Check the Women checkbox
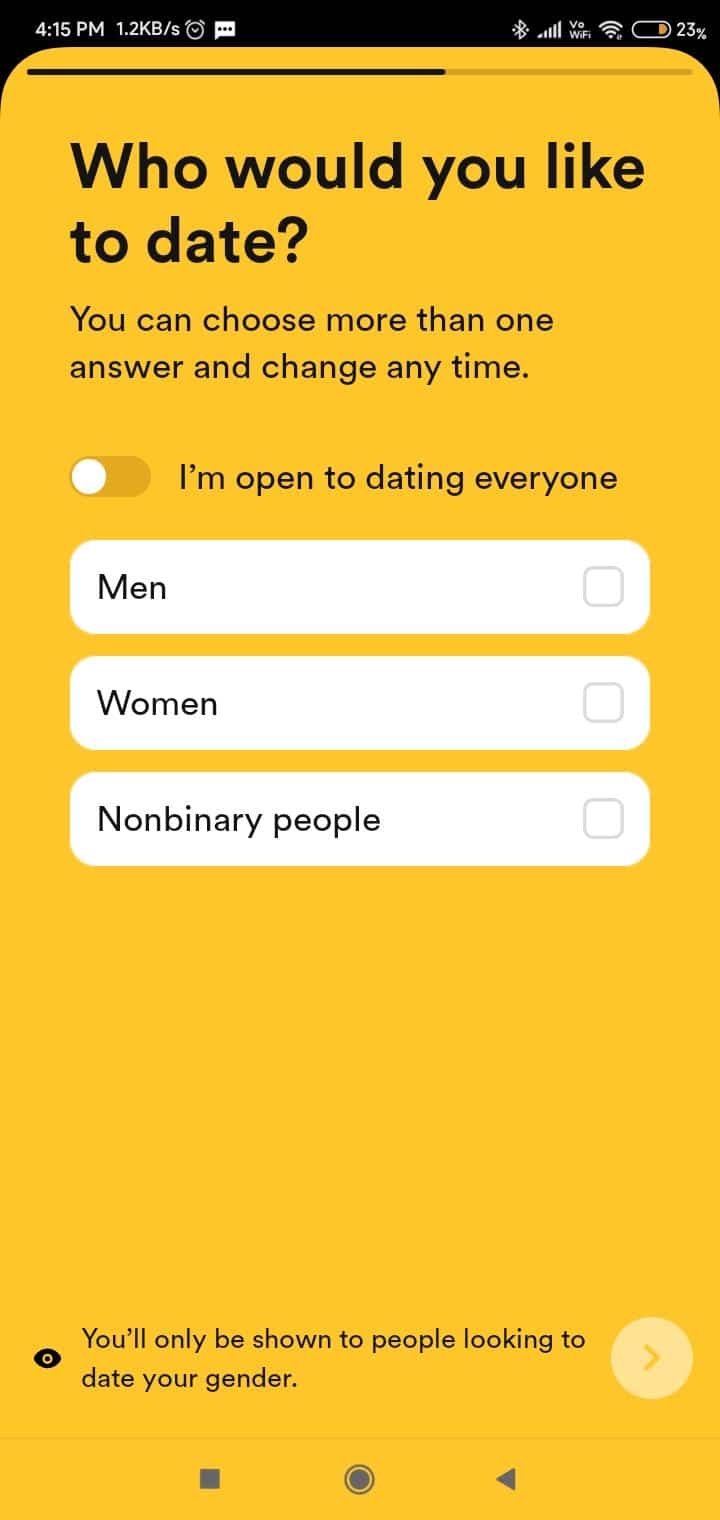The height and width of the screenshot is (1520, 720). [x=603, y=703]
